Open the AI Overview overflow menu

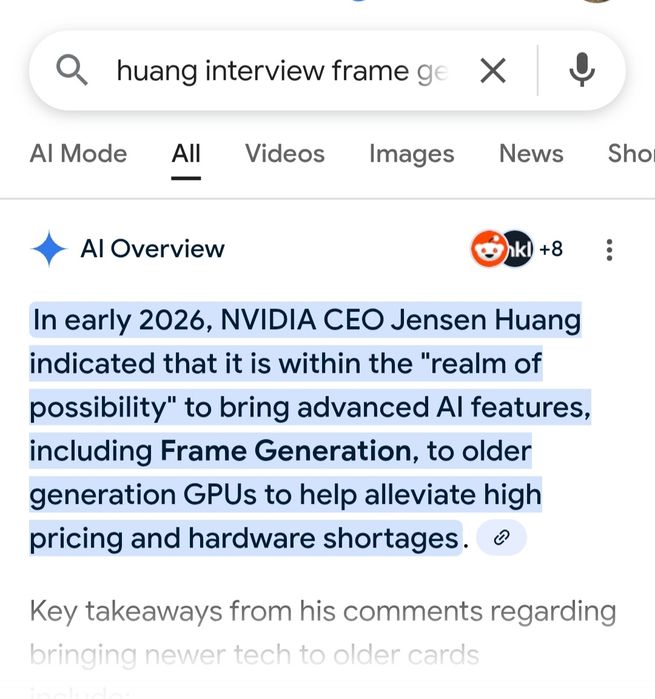[609, 250]
